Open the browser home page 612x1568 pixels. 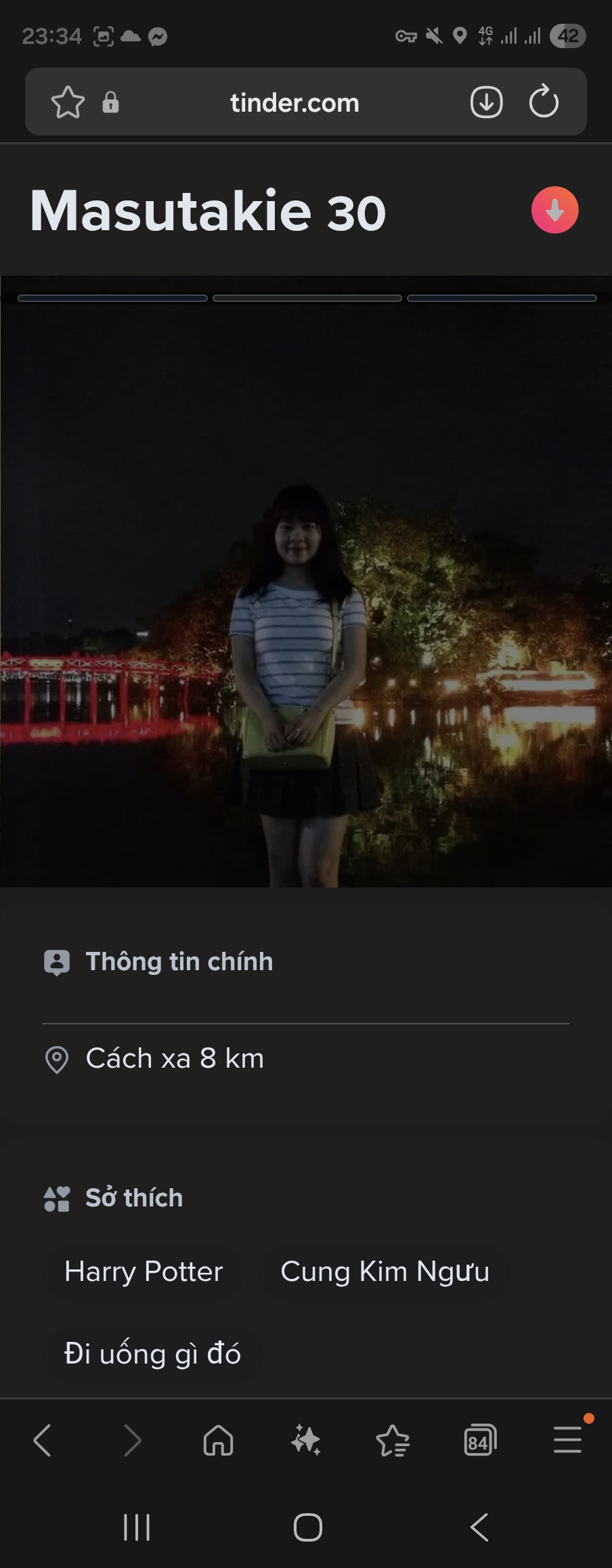(x=218, y=1440)
